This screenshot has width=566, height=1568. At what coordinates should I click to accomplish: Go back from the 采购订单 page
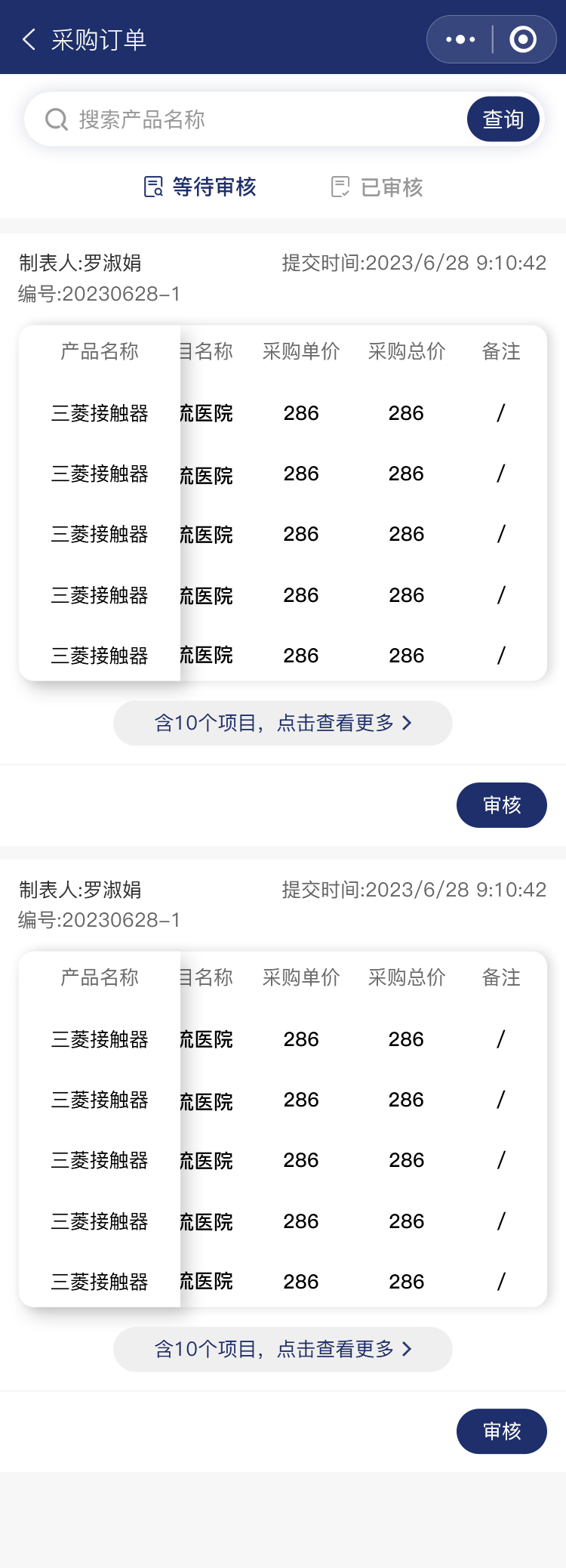point(29,39)
